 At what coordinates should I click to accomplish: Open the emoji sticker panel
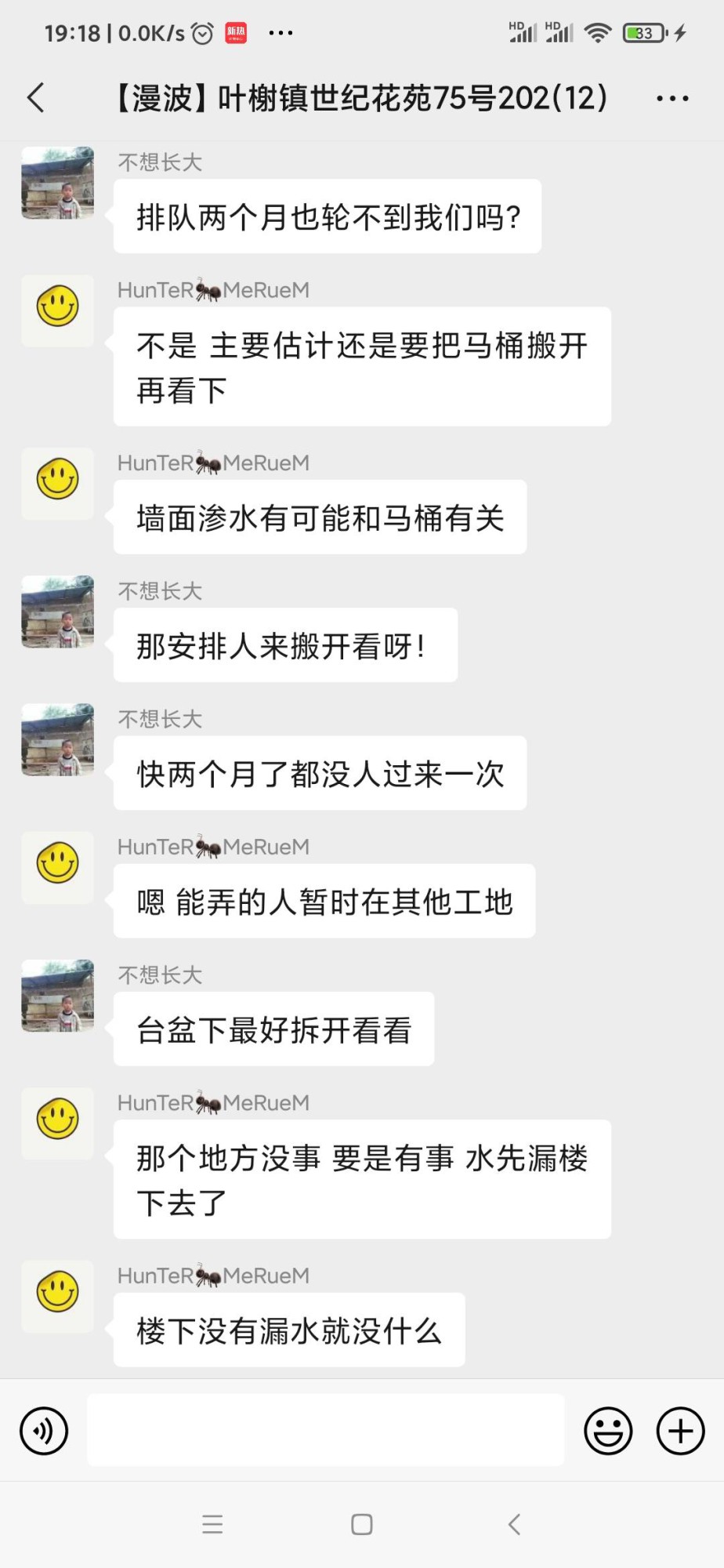(x=608, y=1431)
